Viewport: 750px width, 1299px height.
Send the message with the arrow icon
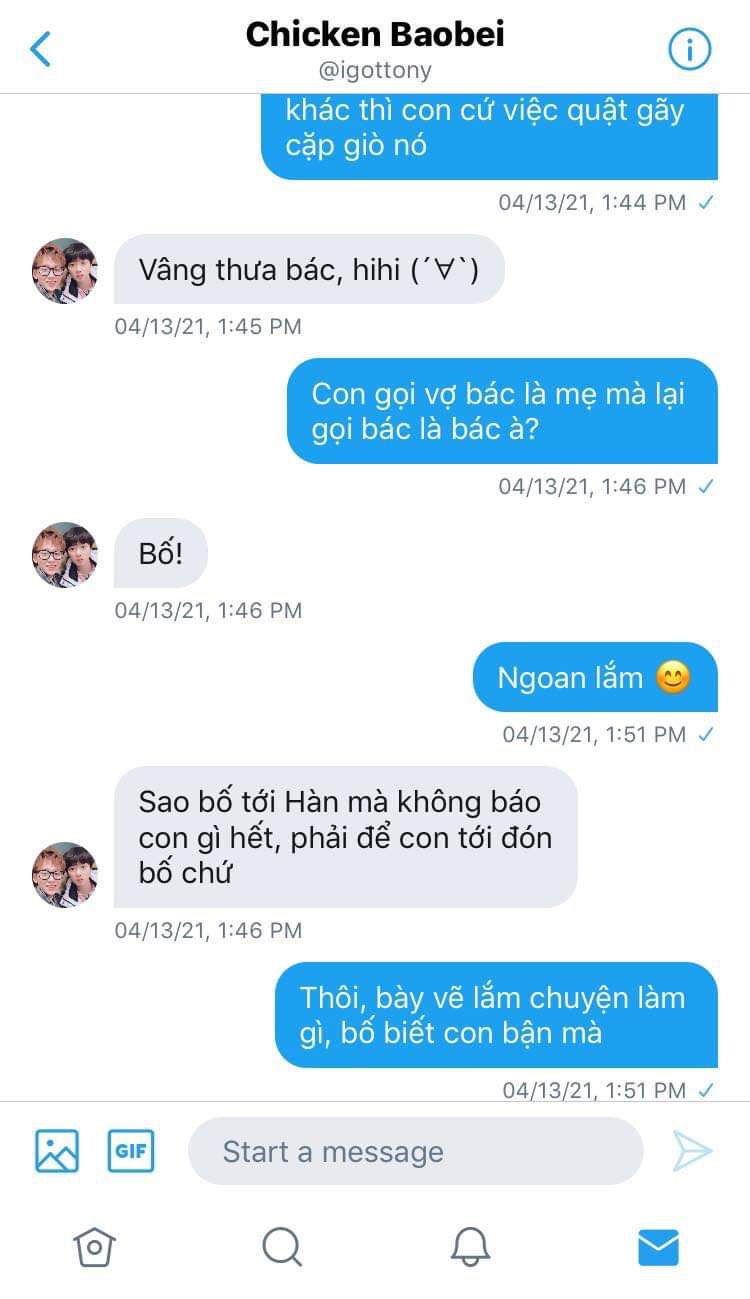pyautogui.click(x=692, y=1151)
